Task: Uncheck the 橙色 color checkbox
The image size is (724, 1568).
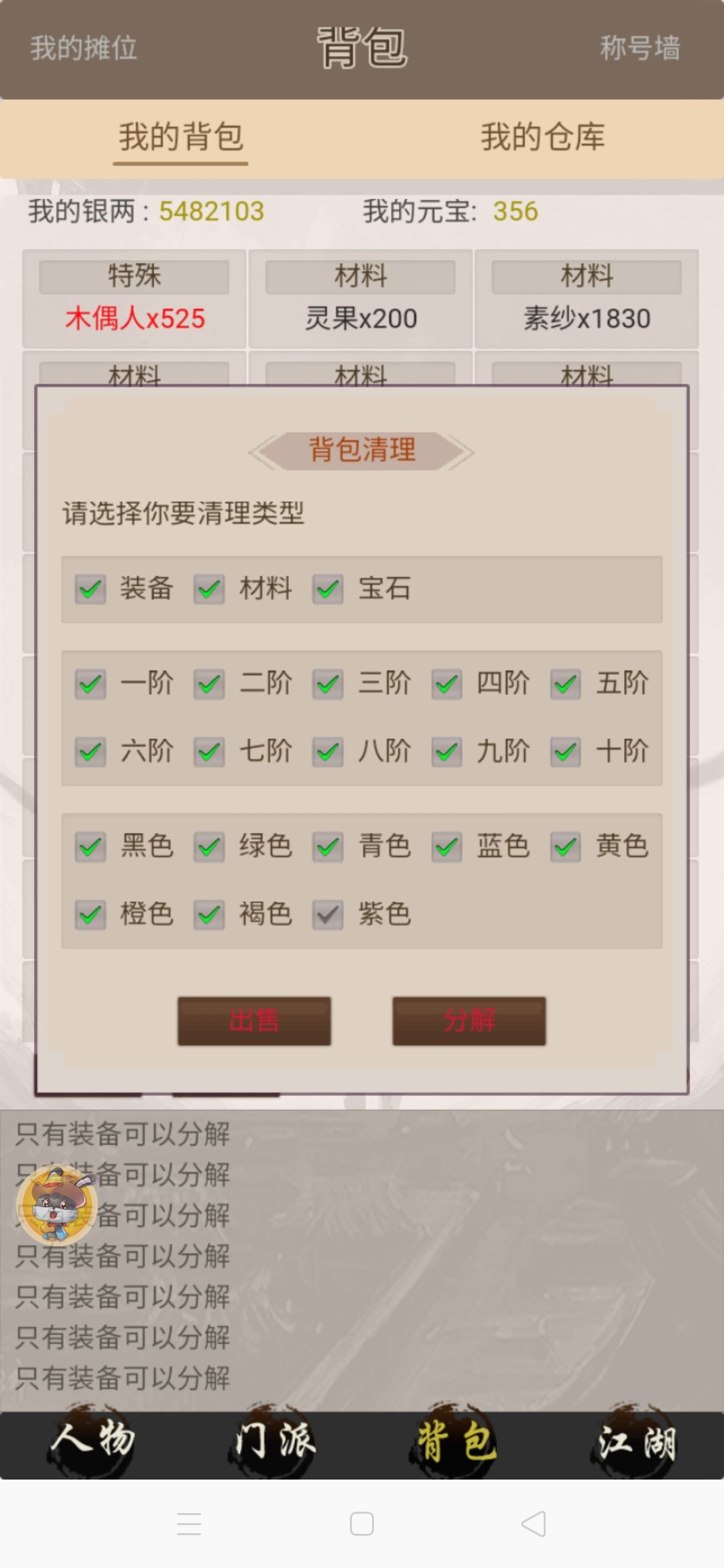Action: coord(90,915)
